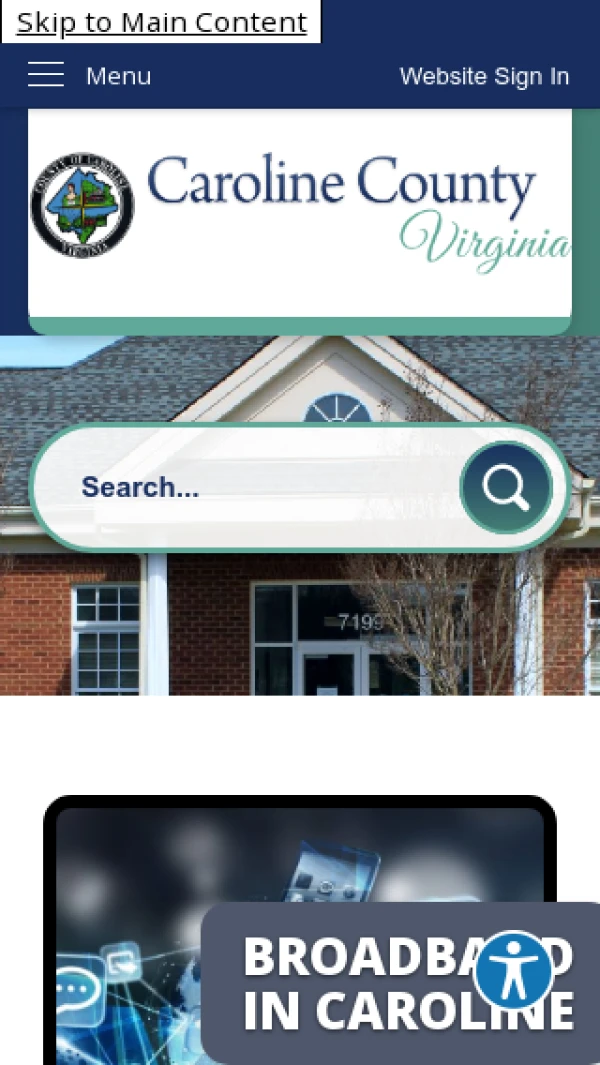
Task: Submit search with magnifying glass button
Action: [506, 487]
